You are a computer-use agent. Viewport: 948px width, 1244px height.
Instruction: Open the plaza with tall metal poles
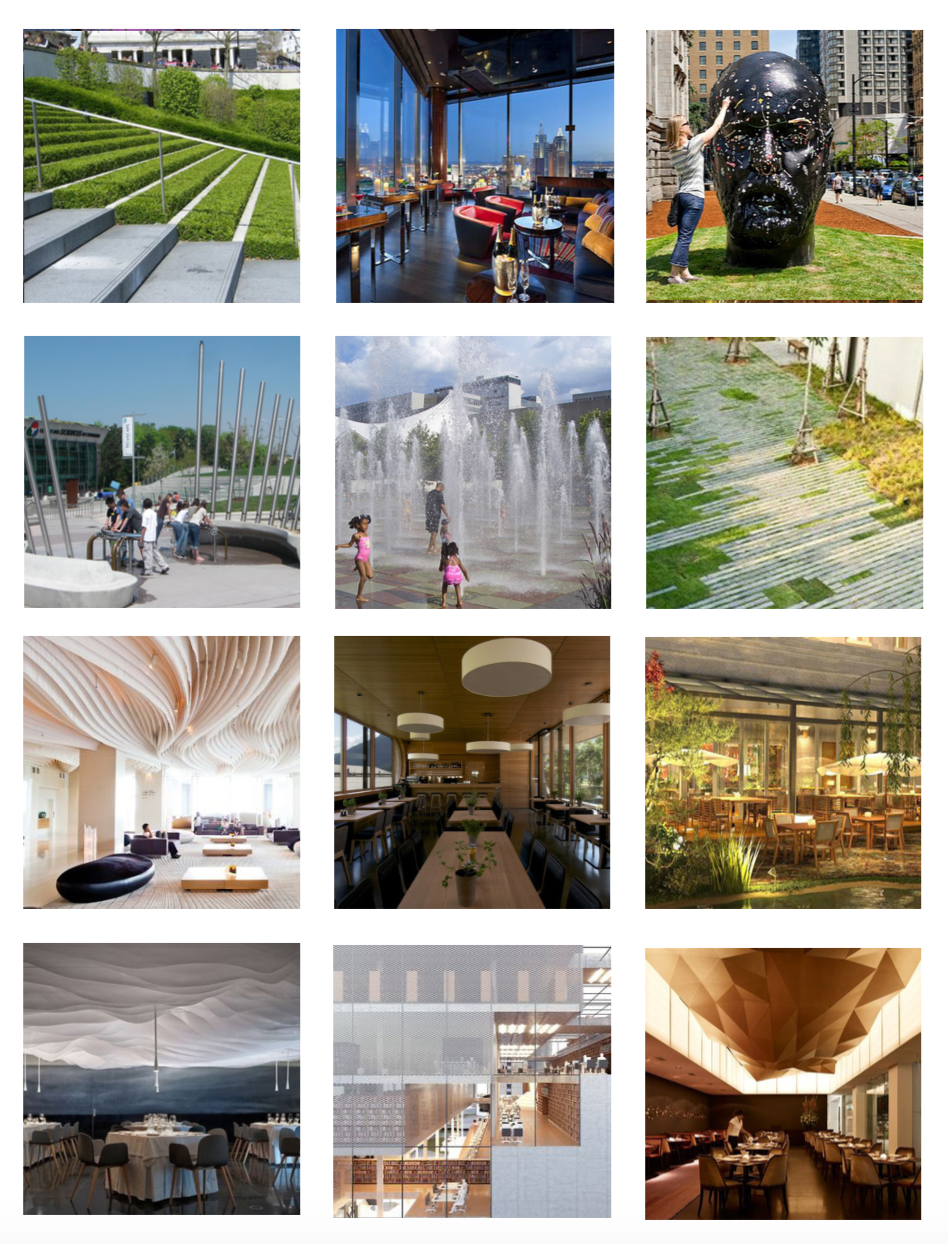161,472
